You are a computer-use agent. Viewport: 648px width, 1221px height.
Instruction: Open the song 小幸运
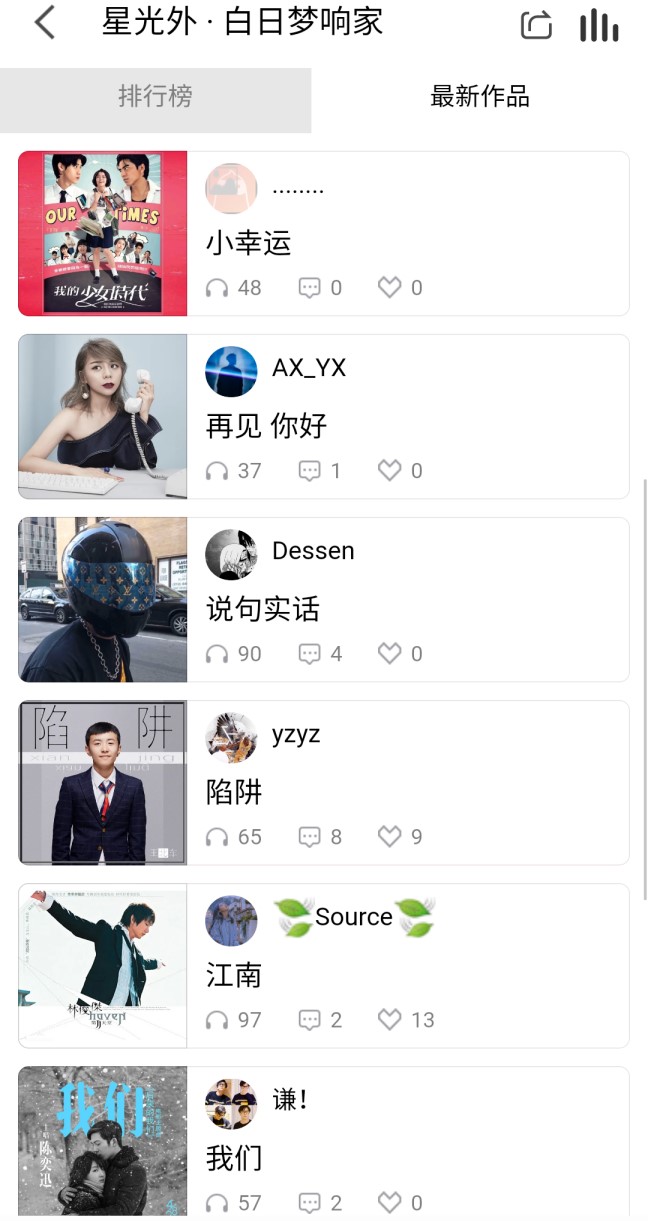click(248, 242)
